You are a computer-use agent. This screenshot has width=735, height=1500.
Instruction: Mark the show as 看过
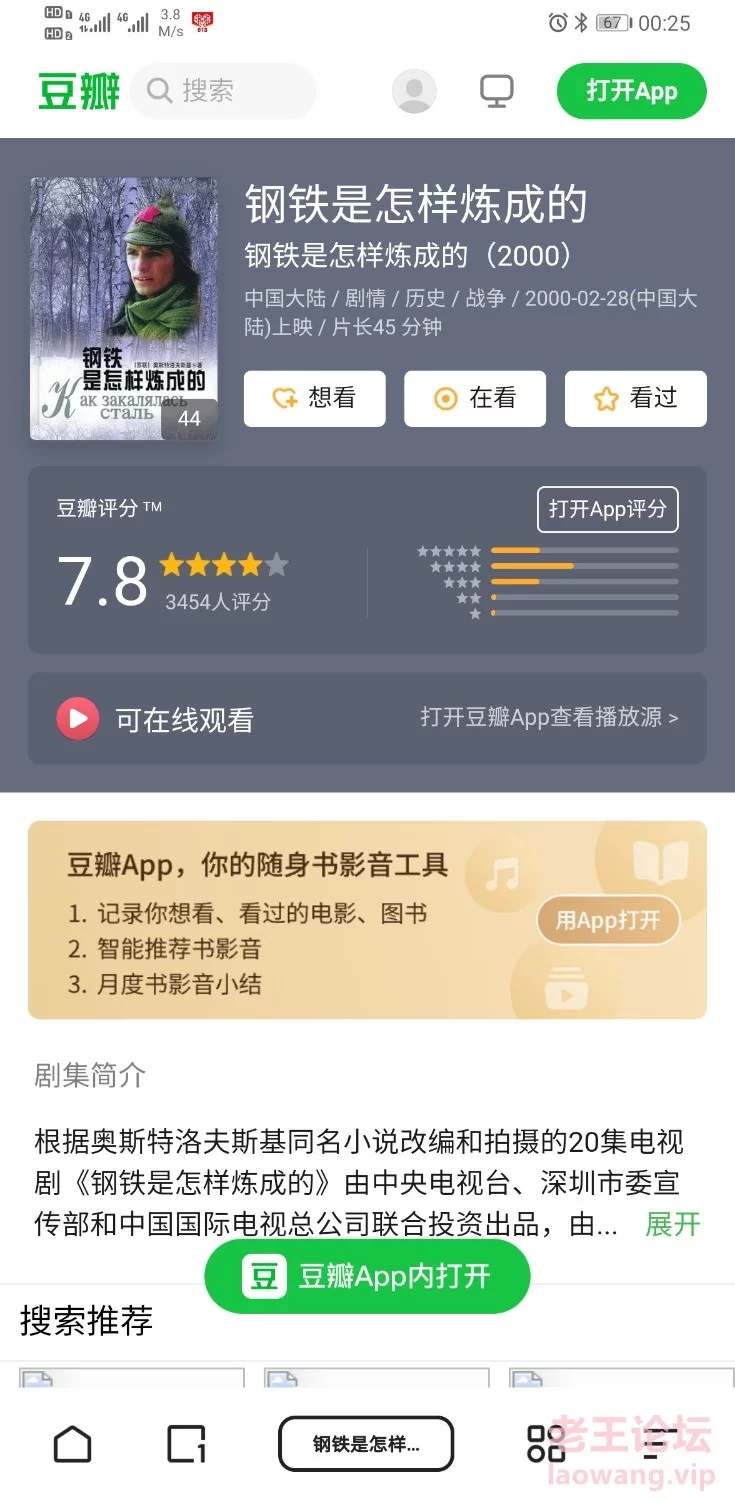click(636, 398)
